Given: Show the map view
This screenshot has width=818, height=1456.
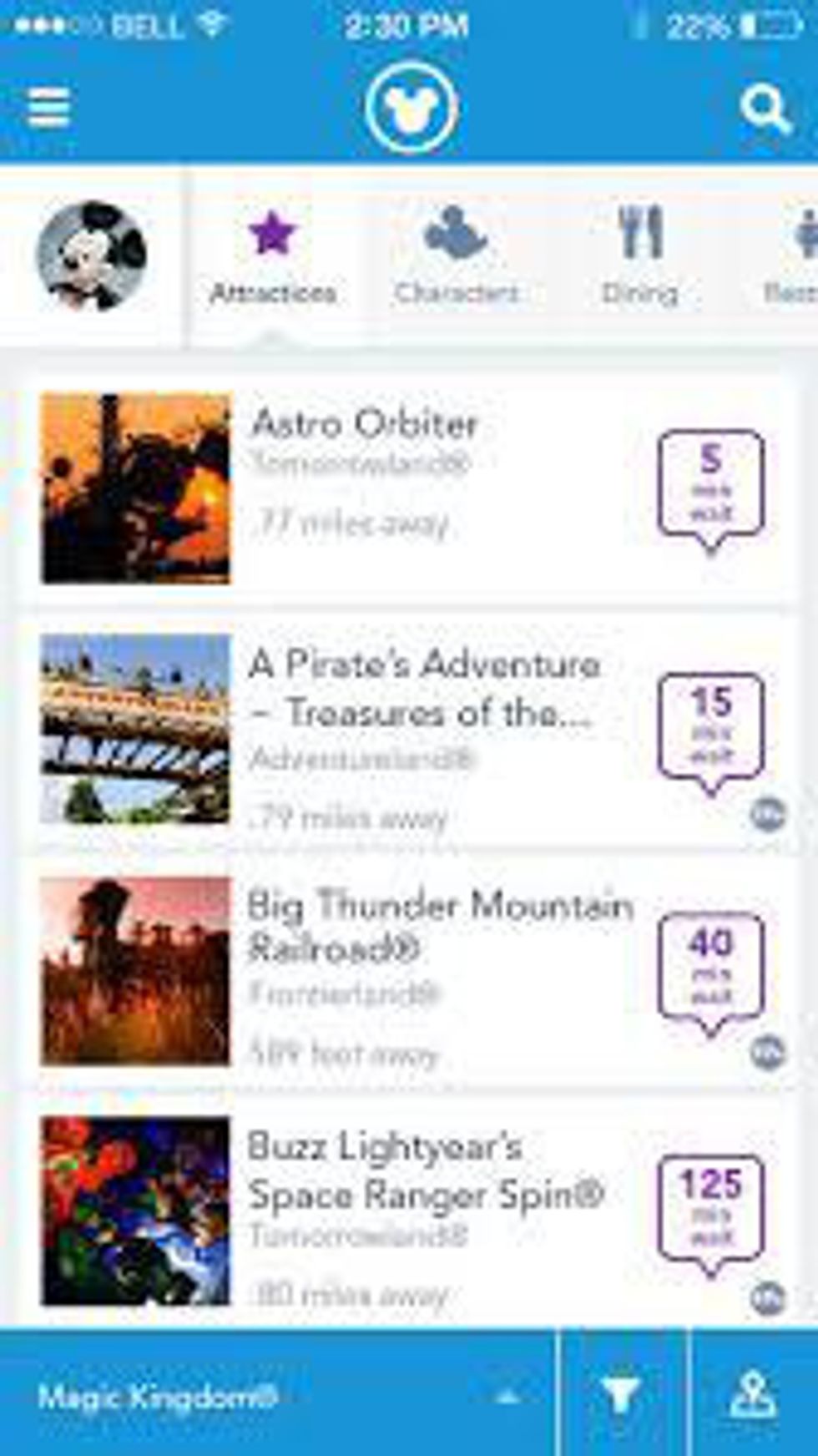Looking at the screenshot, I should pyautogui.click(x=754, y=1395).
